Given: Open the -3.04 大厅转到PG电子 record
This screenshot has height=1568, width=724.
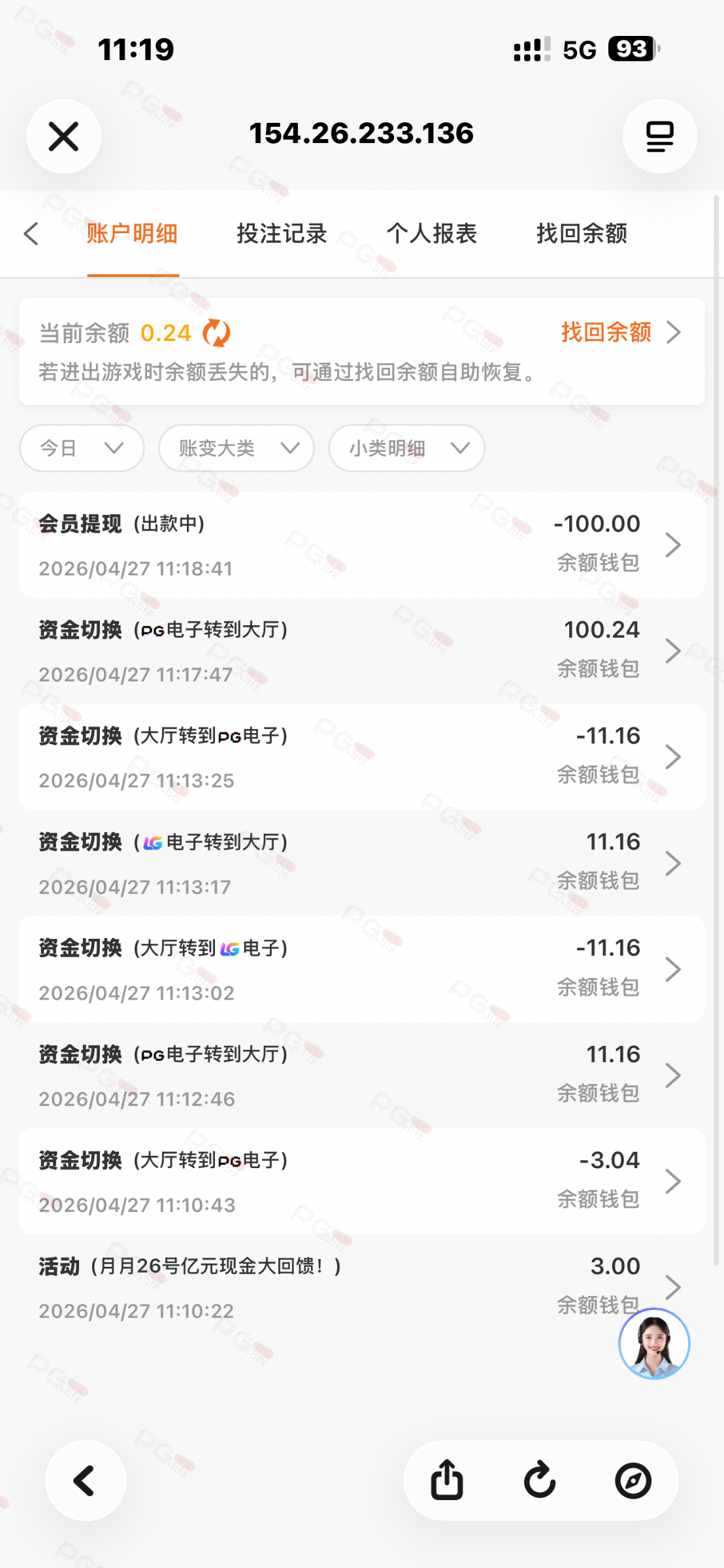Looking at the screenshot, I should point(361,1181).
